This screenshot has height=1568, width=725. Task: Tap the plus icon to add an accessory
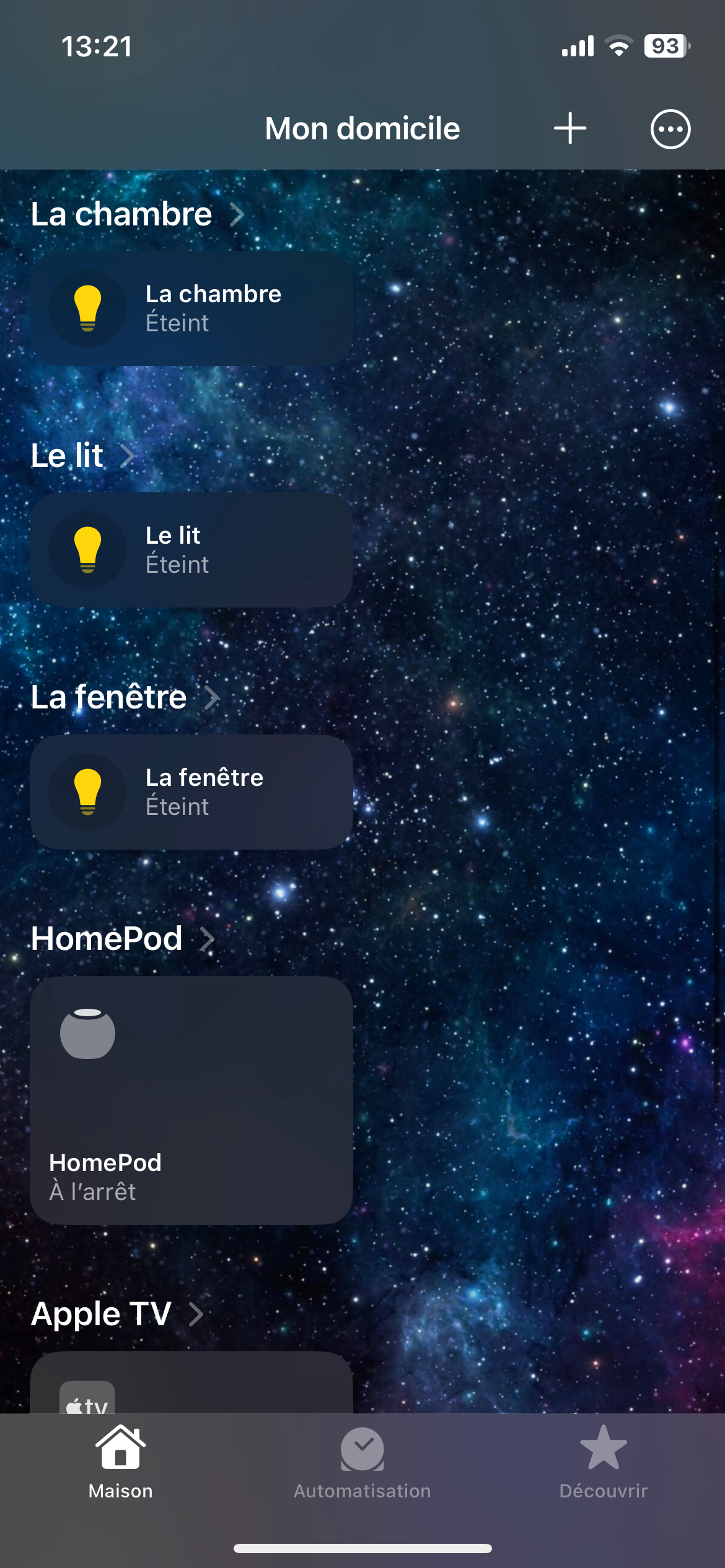coord(569,129)
